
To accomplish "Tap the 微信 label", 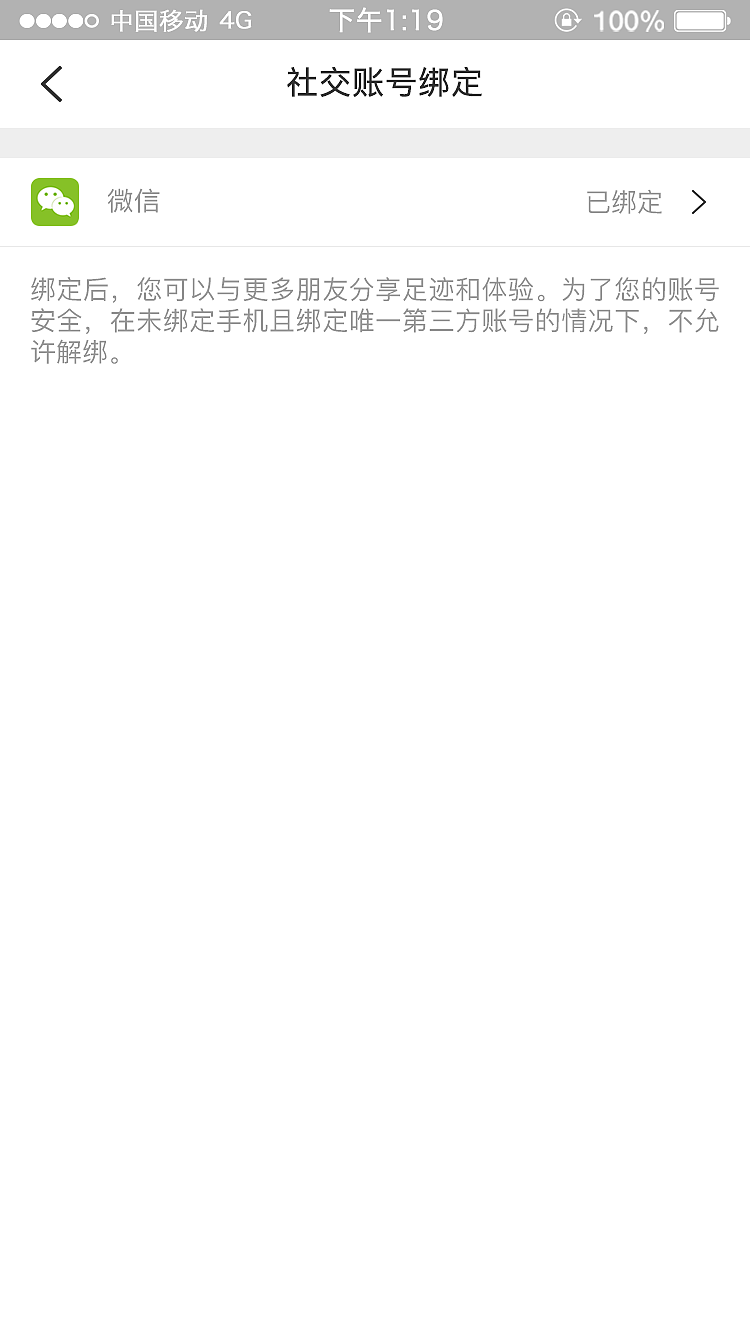I will 133,201.
